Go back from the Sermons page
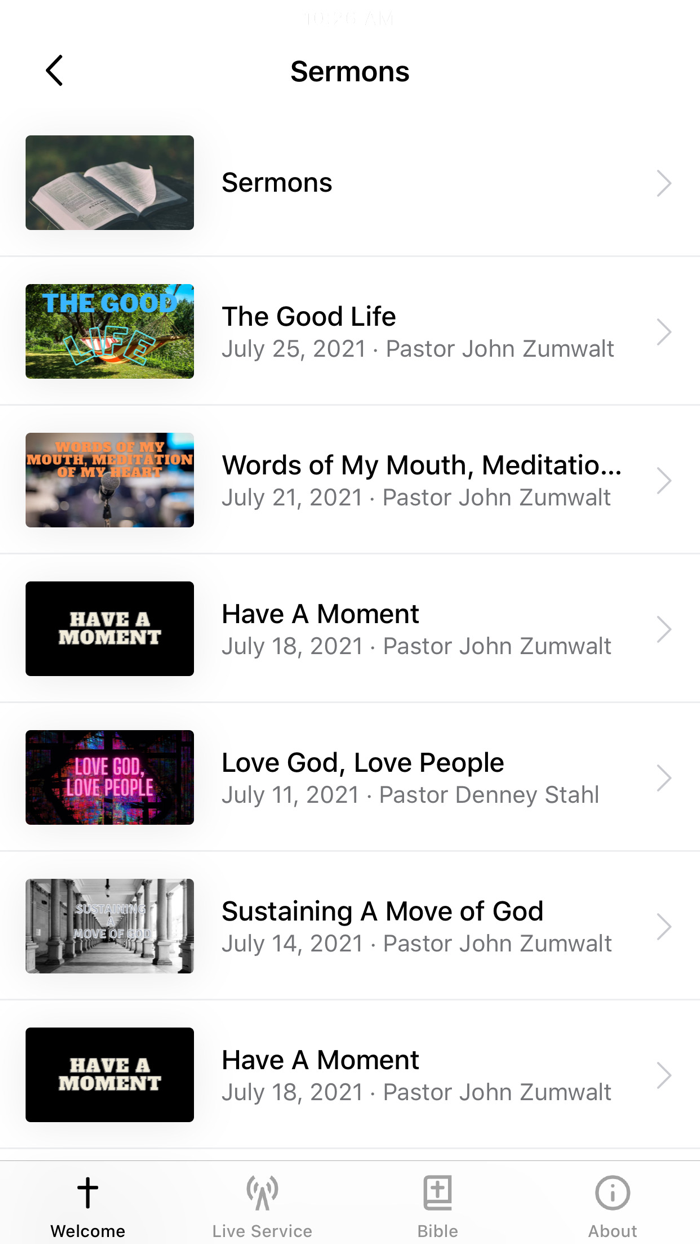Screen dimensions: 700x1244 pos(55,71)
